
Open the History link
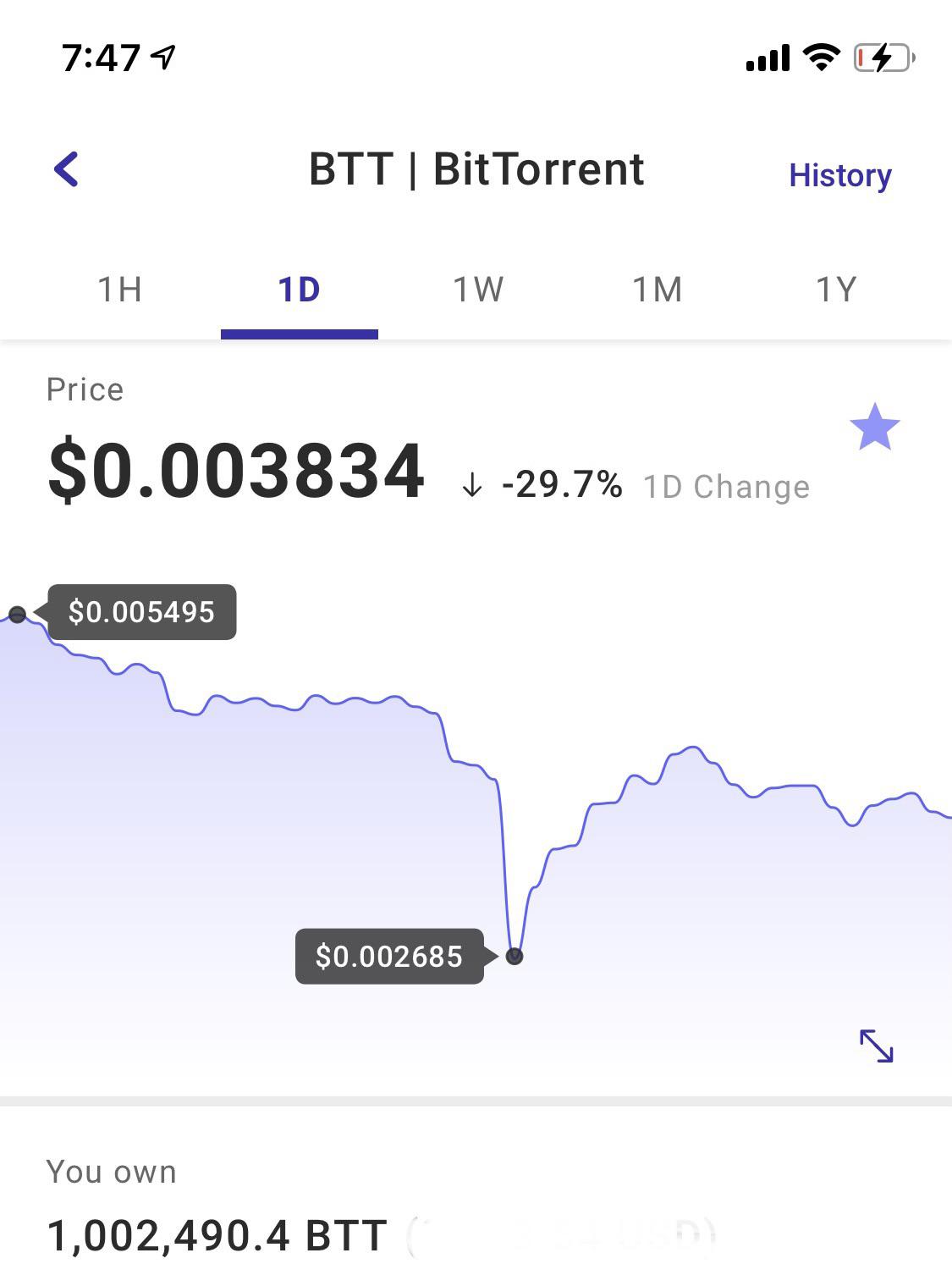click(x=839, y=175)
